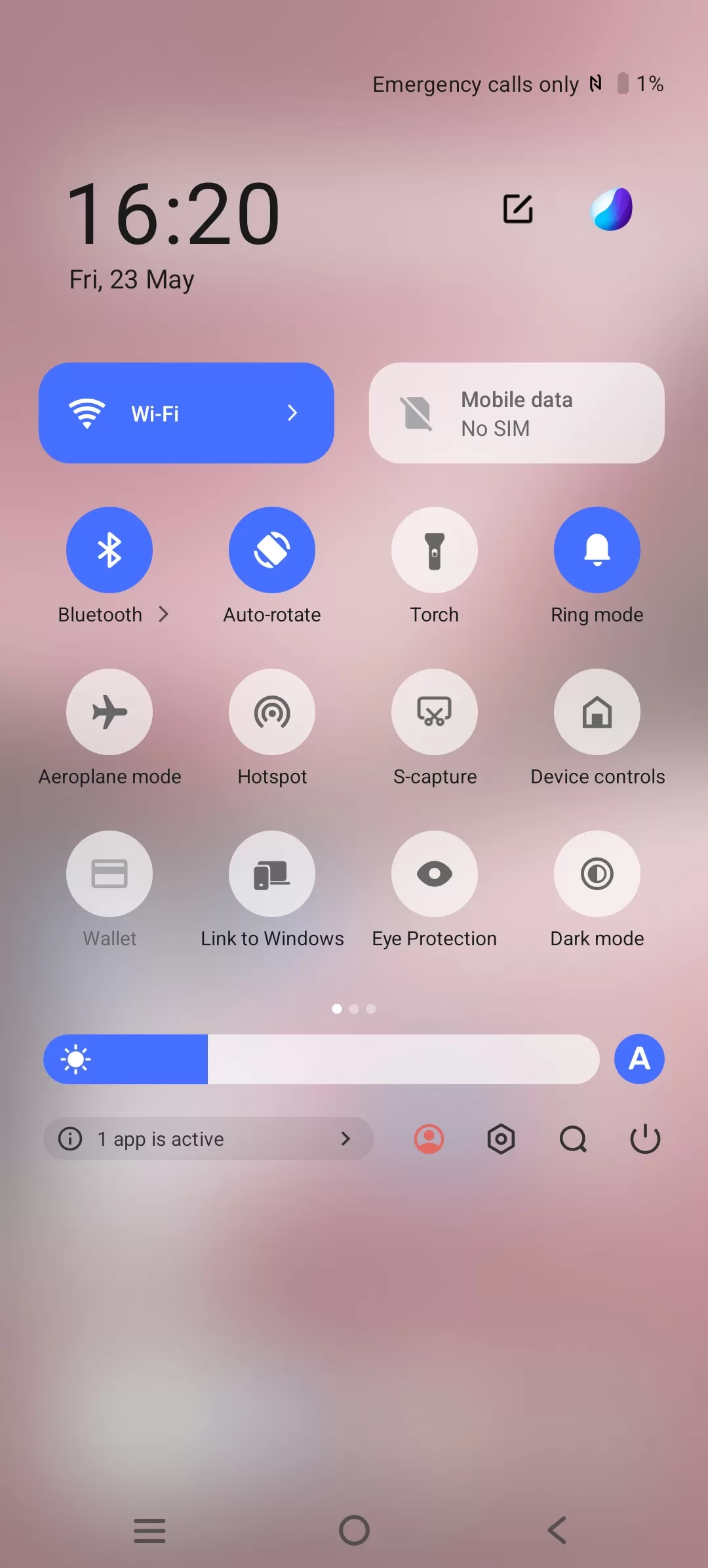This screenshot has width=708, height=1568.
Task: Enable Eye Protection
Action: 435,874
